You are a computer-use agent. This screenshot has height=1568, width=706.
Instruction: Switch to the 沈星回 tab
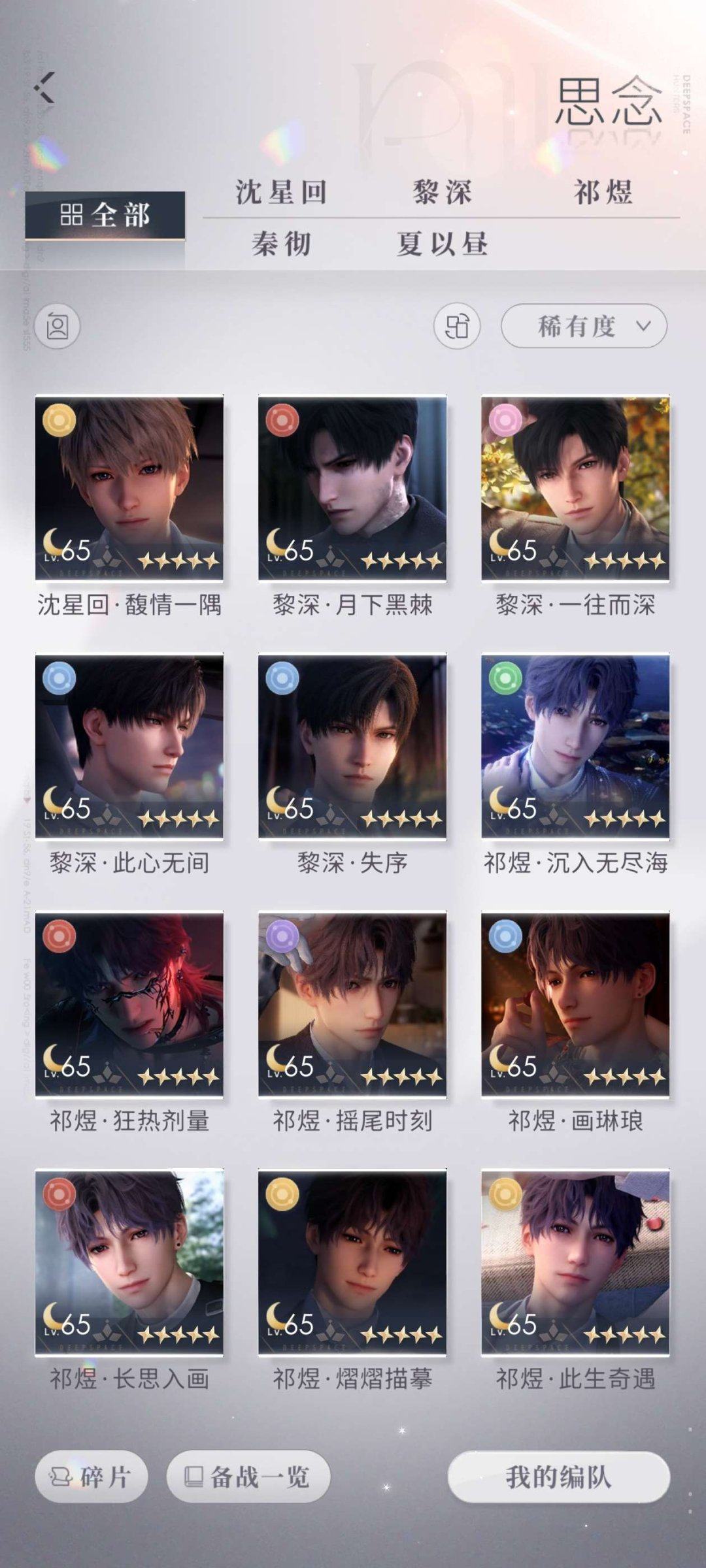(281, 192)
